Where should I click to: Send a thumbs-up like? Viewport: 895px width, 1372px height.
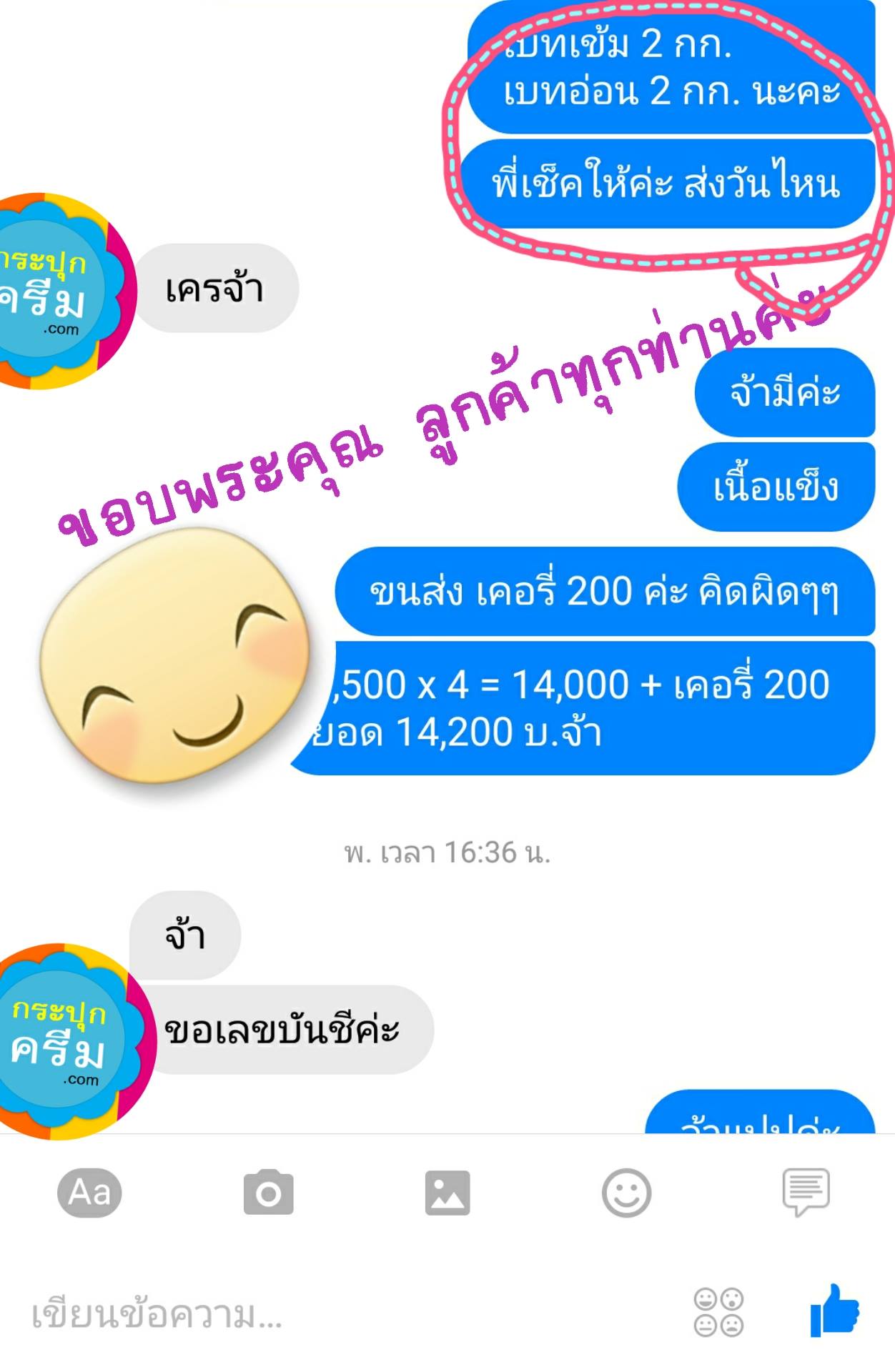coord(834,1311)
